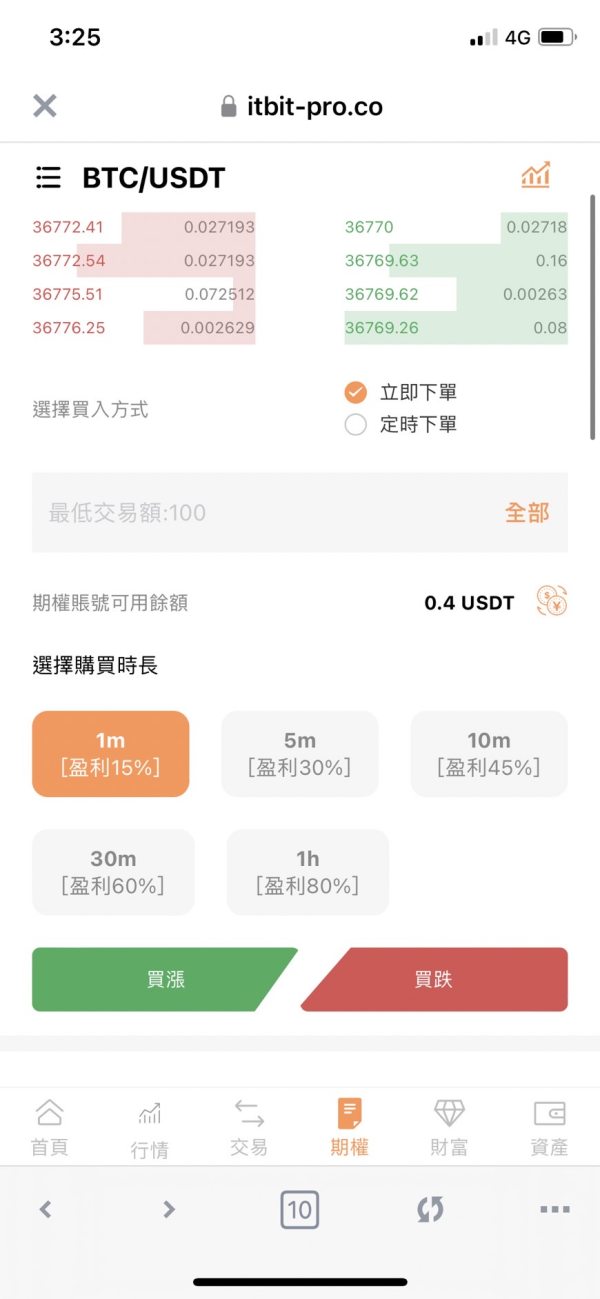The height and width of the screenshot is (1299, 600).
Task: Open the trading pair list menu
Action: click(x=48, y=178)
